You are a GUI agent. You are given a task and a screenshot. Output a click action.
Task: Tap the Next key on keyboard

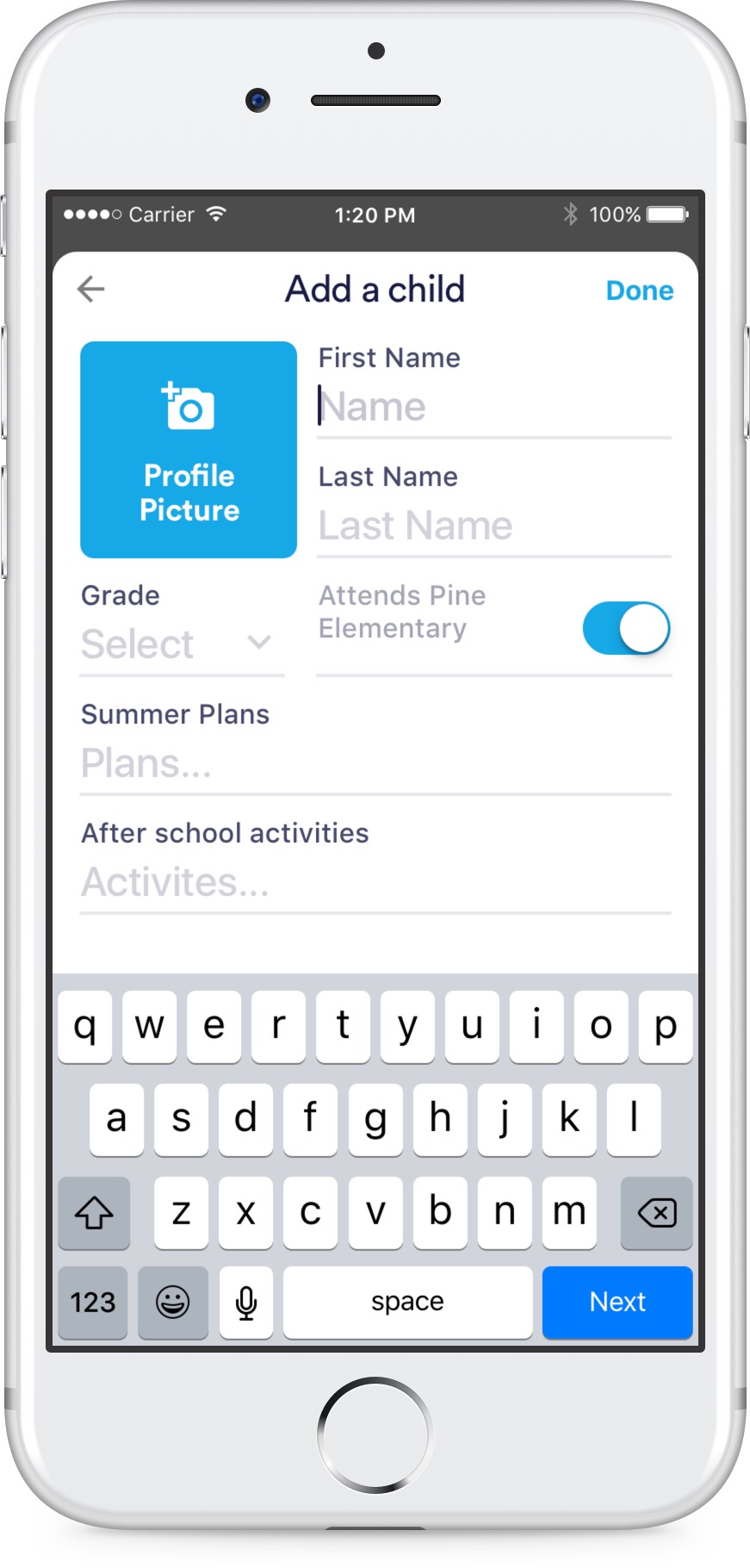coord(617,1302)
